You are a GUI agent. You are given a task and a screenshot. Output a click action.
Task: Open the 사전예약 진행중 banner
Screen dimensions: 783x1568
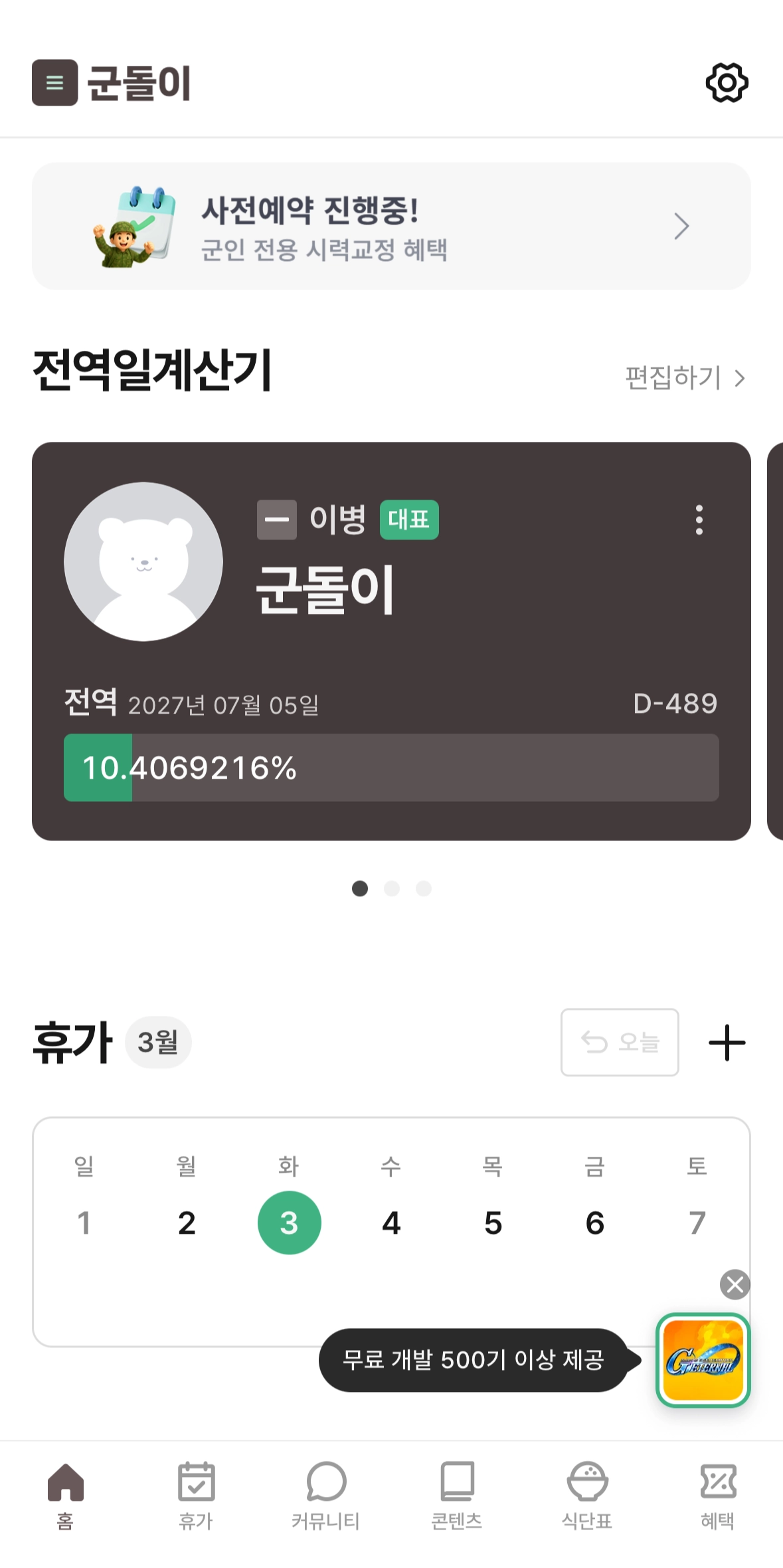391,226
